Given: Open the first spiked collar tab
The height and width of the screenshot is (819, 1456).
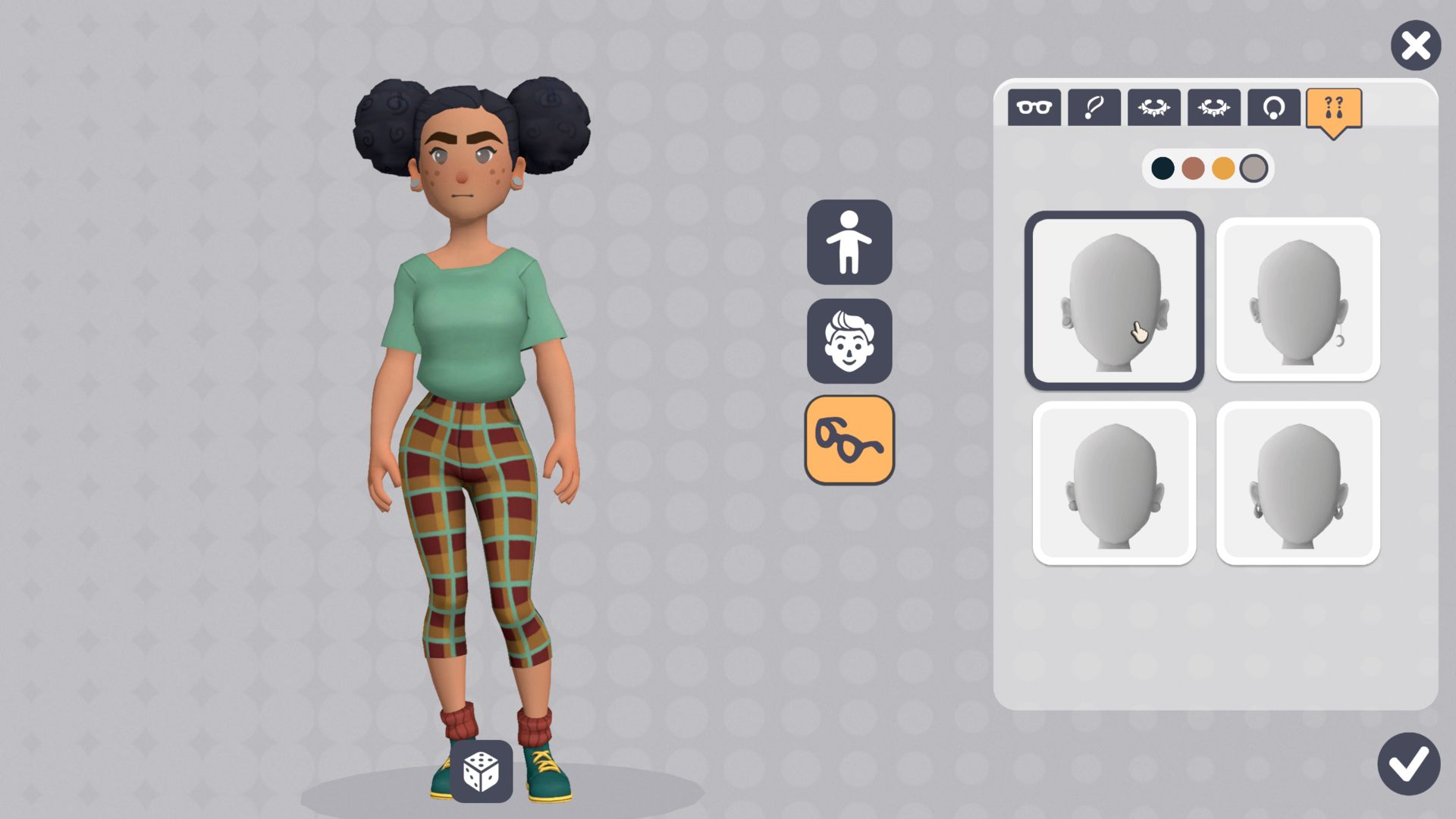Looking at the screenshot, I should click(x=1153, y=107).
